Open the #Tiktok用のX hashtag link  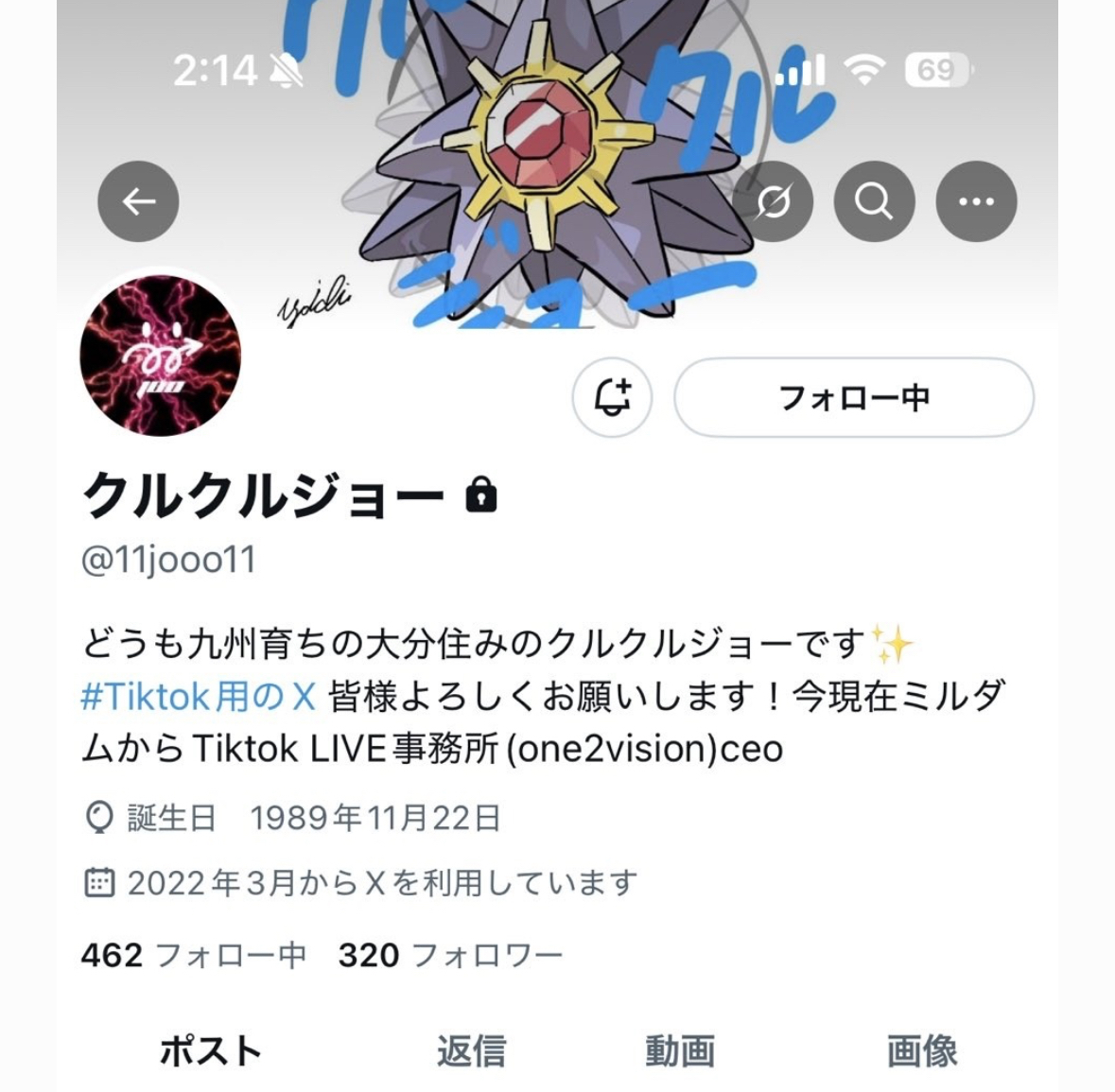tap(198, 697)
